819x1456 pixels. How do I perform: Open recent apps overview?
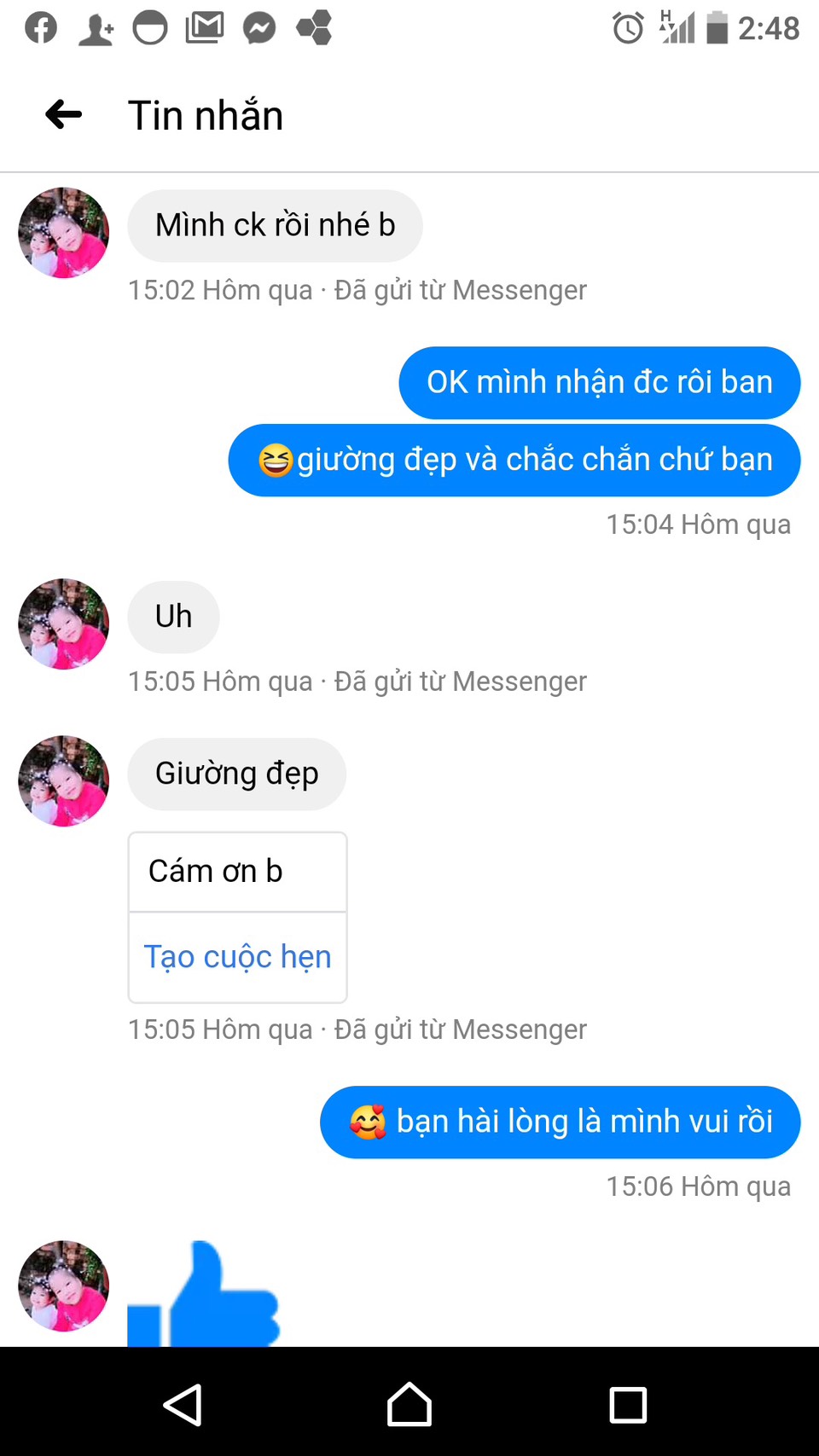[x=628, y=1405]
